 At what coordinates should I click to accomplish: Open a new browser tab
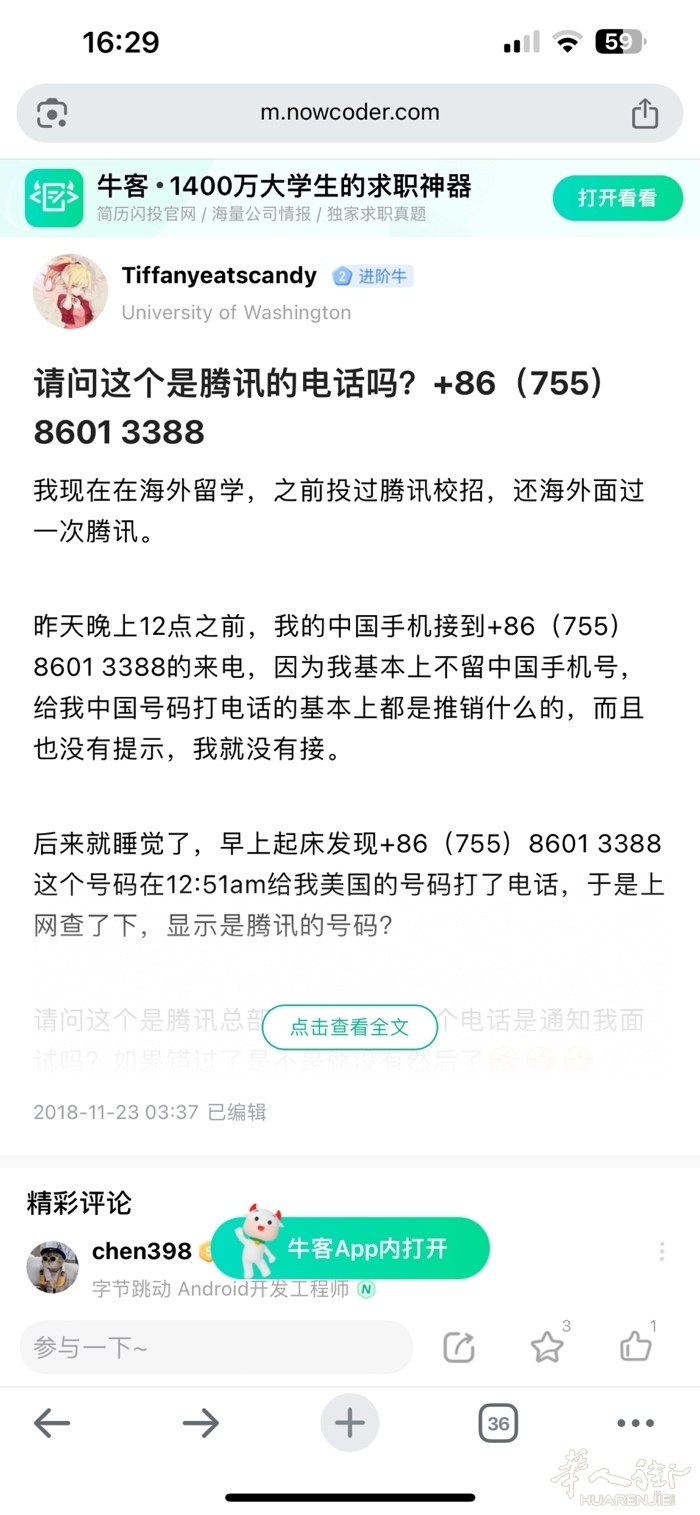(350, 1423)
